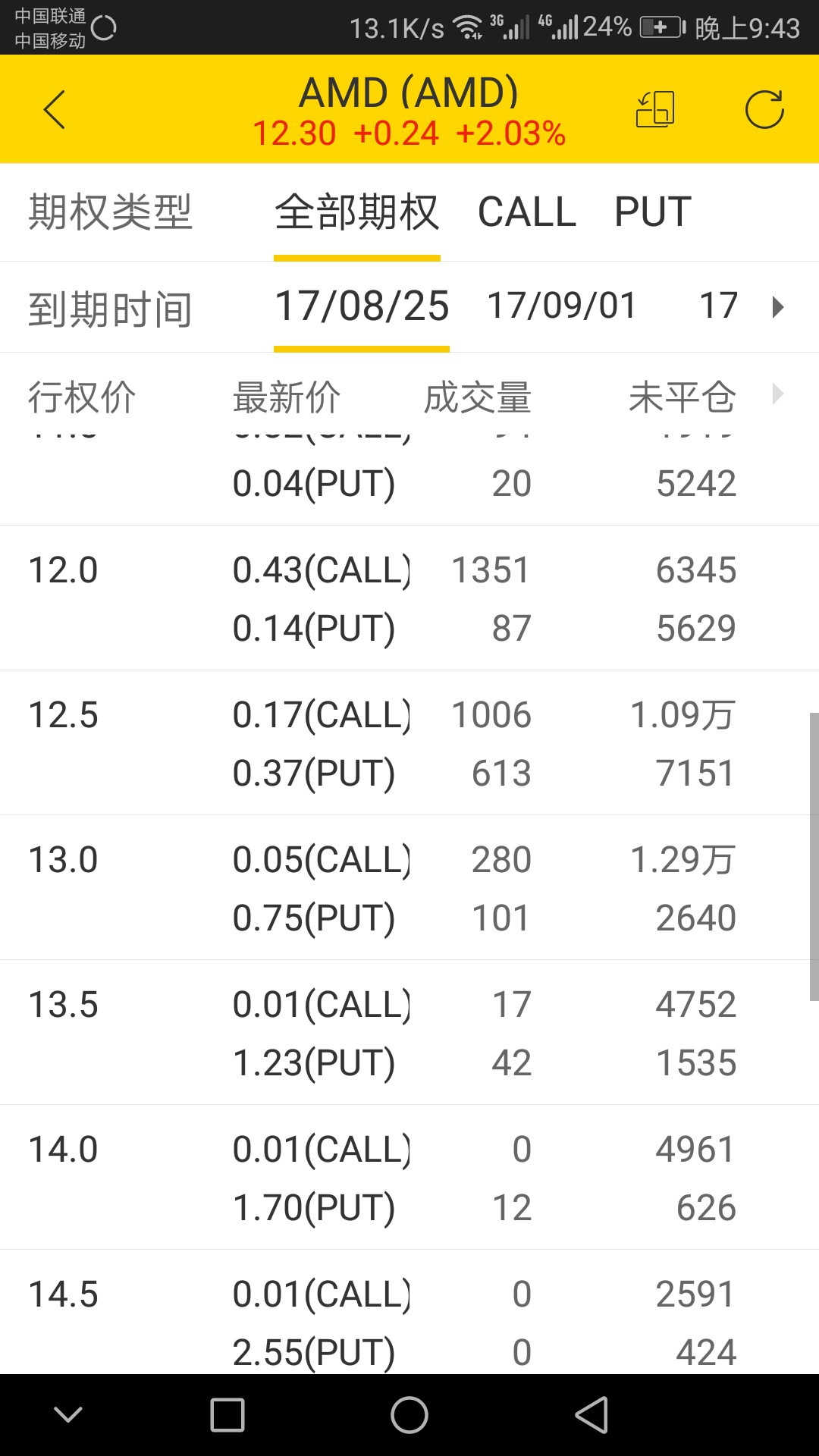Show more columns beside 未平仓
The image size is (819, 1456).
777,394
